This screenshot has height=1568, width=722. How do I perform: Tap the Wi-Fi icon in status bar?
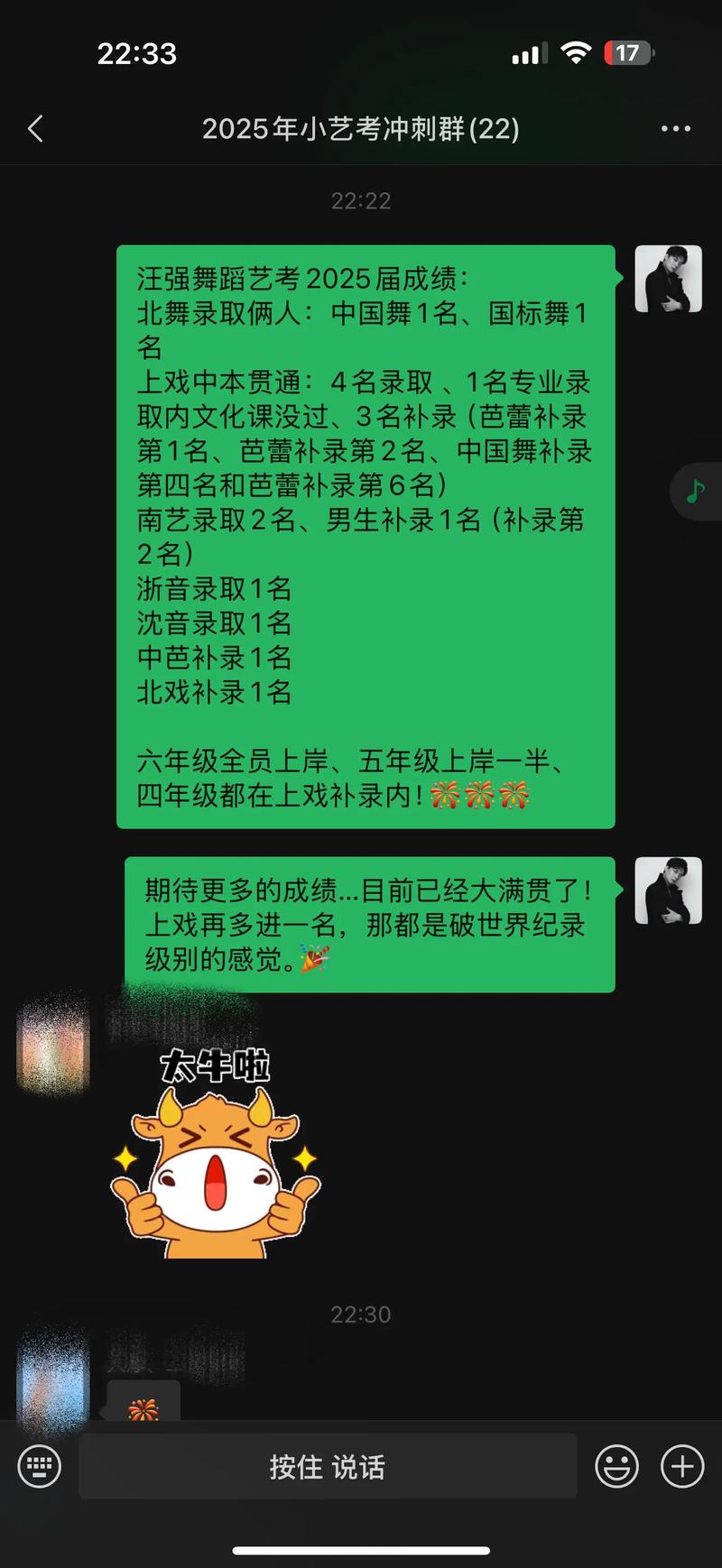tap(576, 52)
